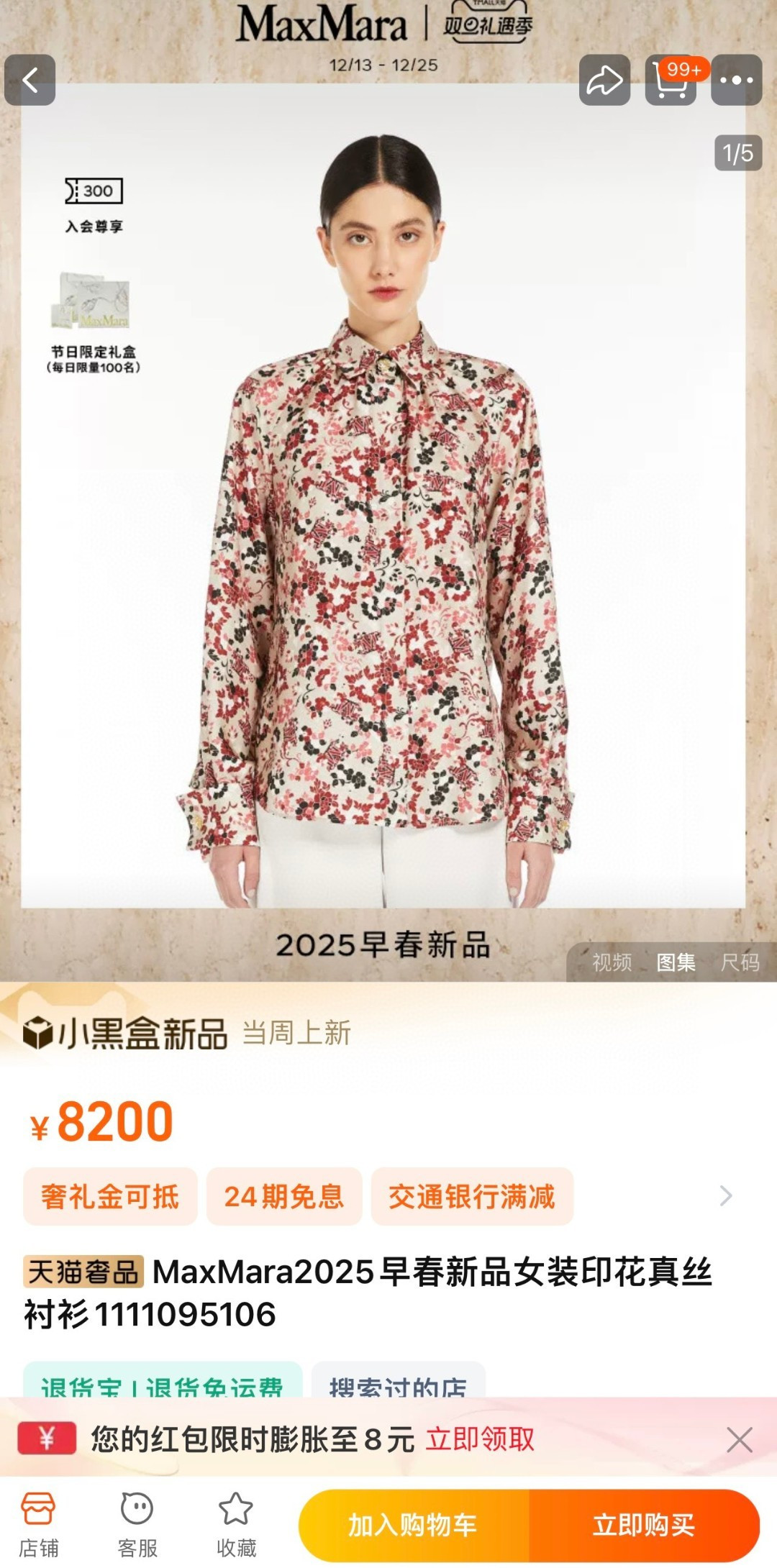
Task: Dismiss the red packet banner
Action: point(739,1440)
